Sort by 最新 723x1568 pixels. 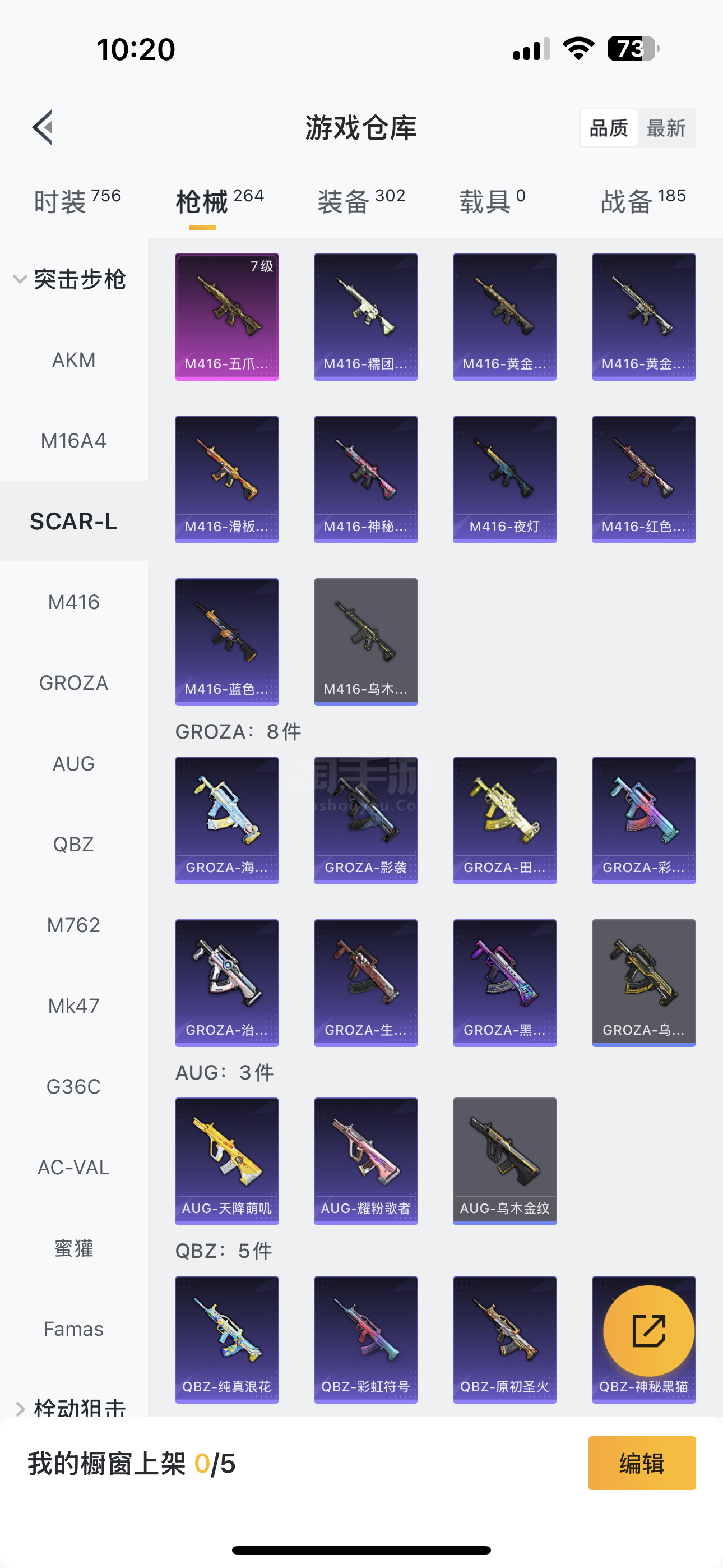pos(666,128)
